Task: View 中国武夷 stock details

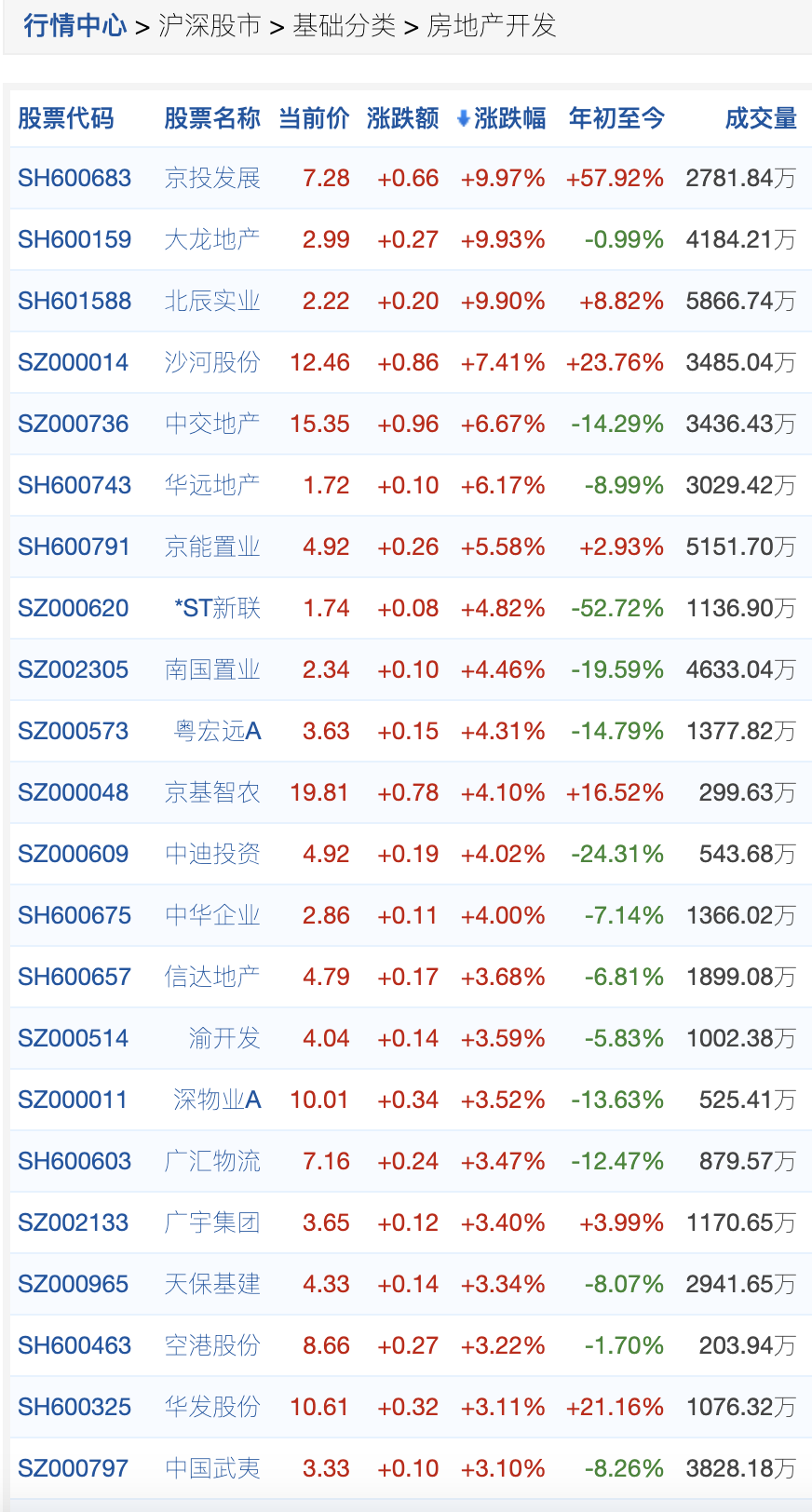Action: point(212,1468)
